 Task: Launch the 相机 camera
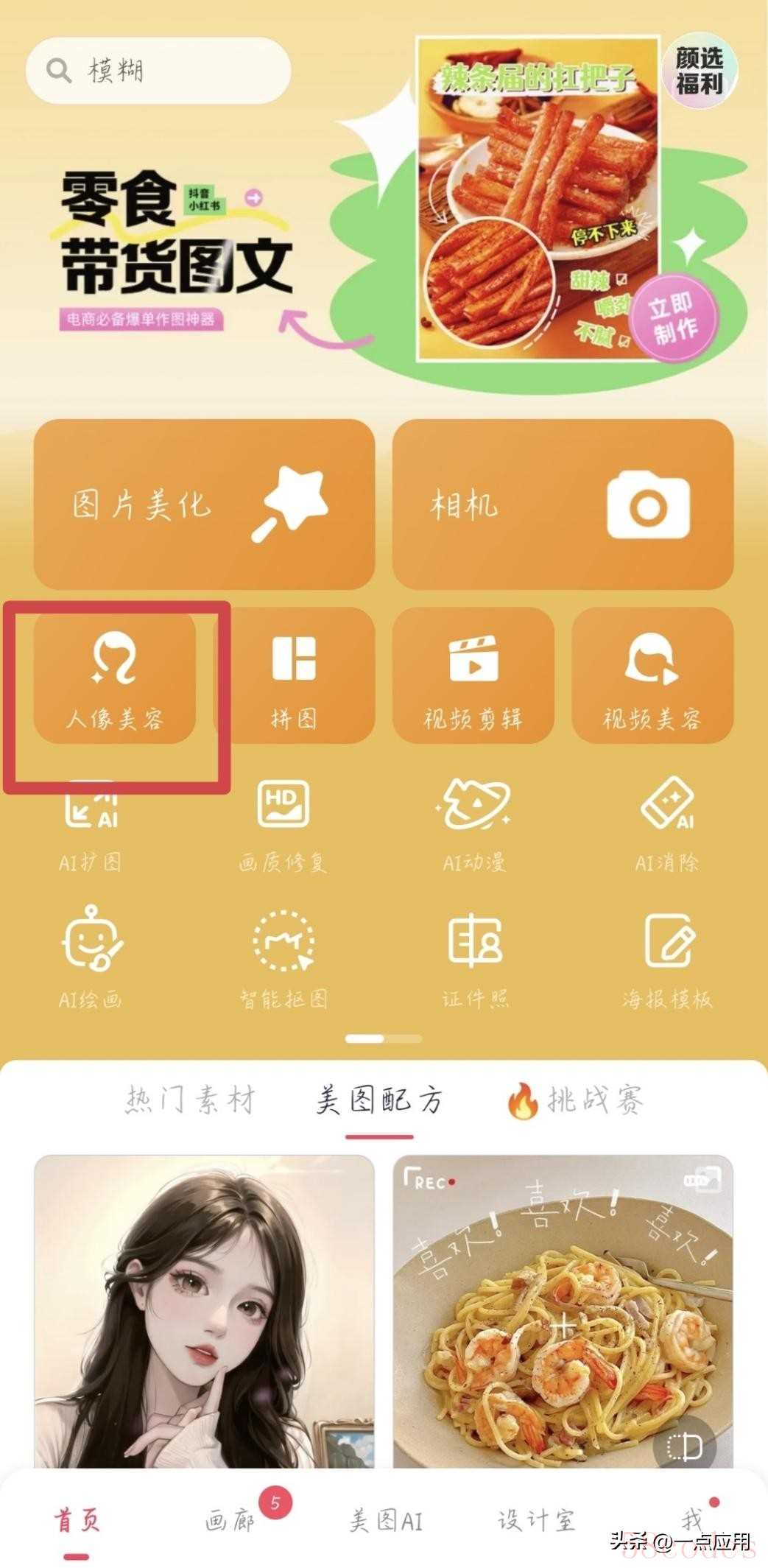563,504
